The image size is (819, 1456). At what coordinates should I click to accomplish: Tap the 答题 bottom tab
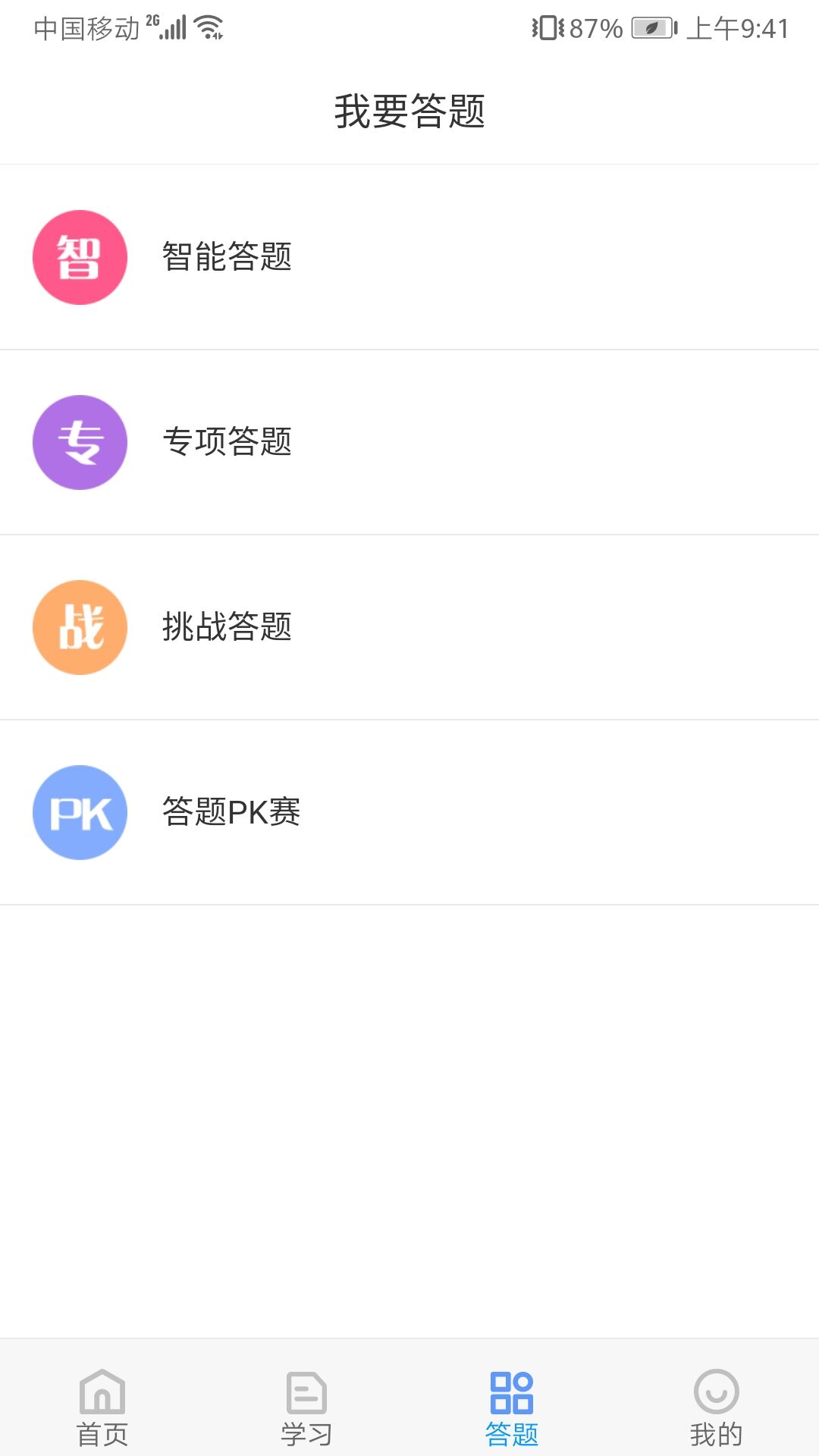click(x=512, y=1407)
